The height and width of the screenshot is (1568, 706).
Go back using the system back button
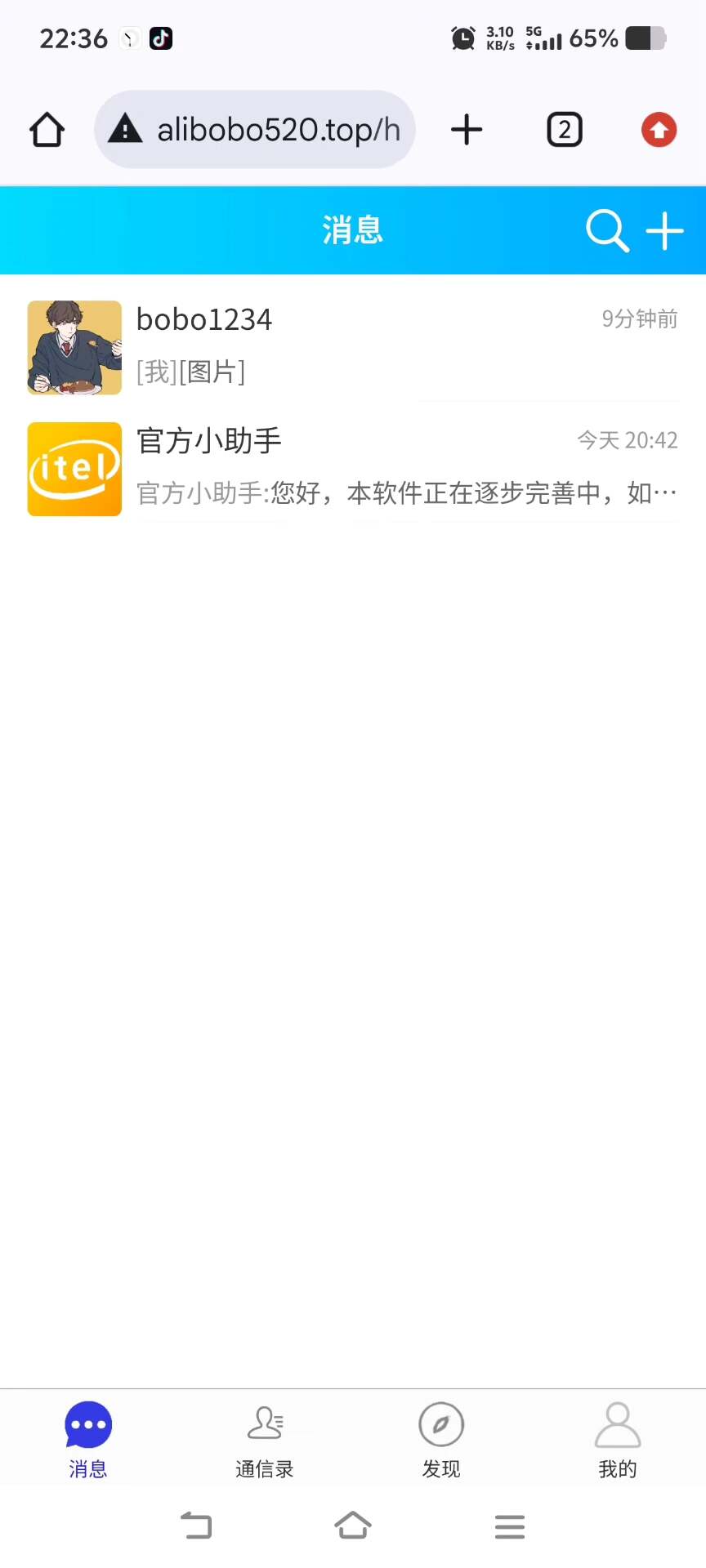pyautogui.click(x=196, y=1525)
